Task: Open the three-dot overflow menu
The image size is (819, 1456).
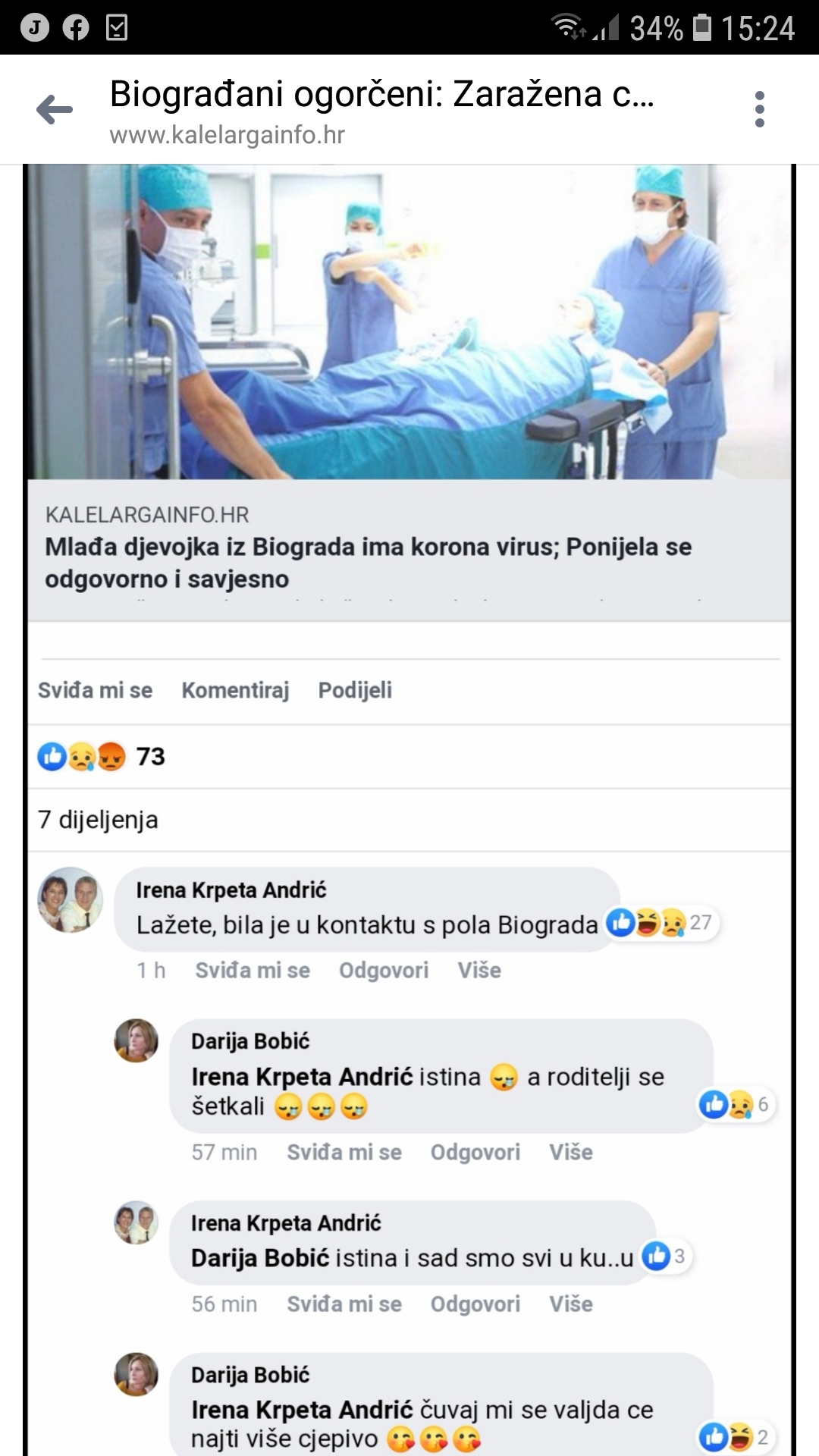Action: pyautogui.click(x=759, y=110)
